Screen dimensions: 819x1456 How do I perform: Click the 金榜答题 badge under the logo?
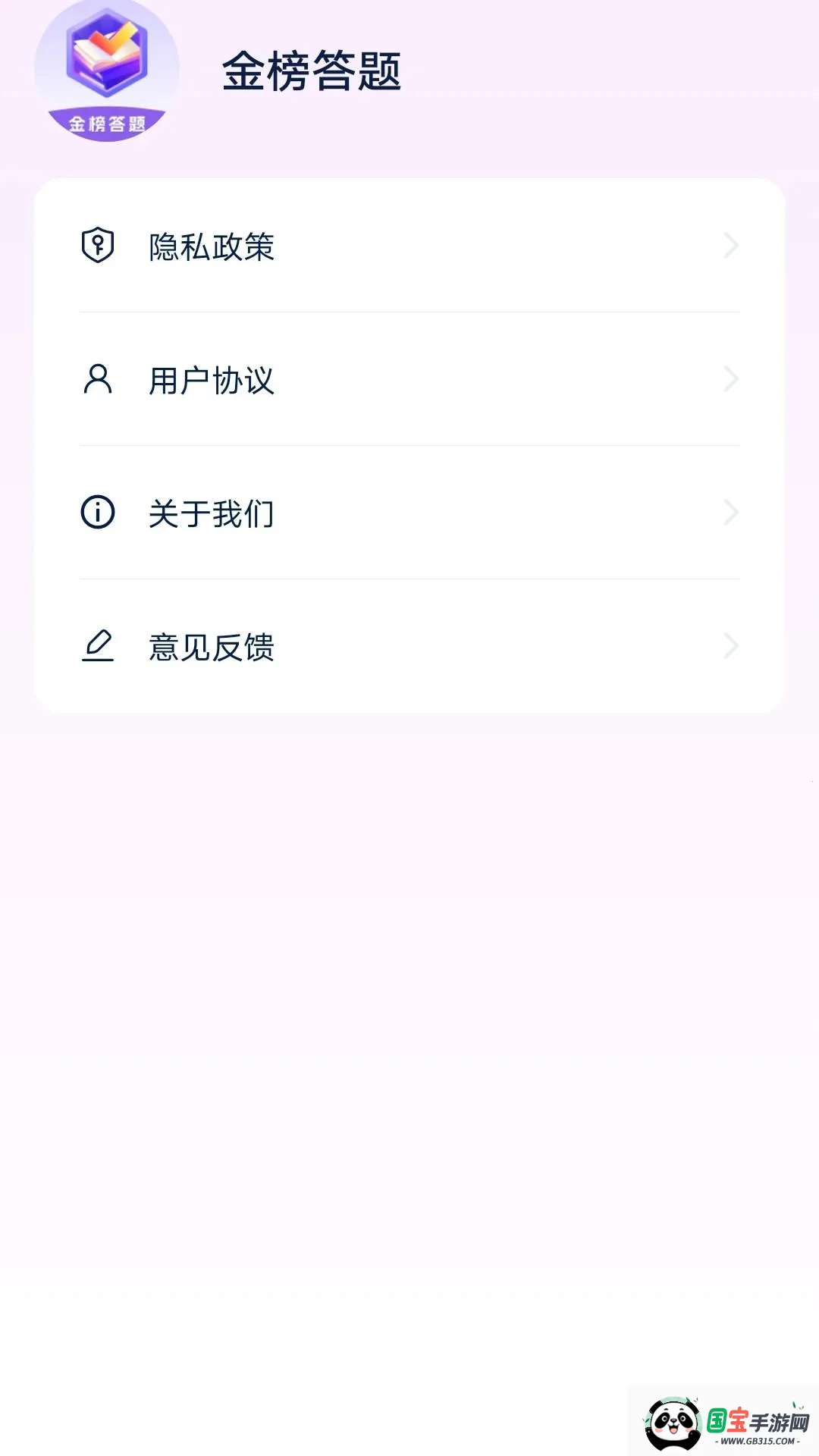tap(106, 121)
